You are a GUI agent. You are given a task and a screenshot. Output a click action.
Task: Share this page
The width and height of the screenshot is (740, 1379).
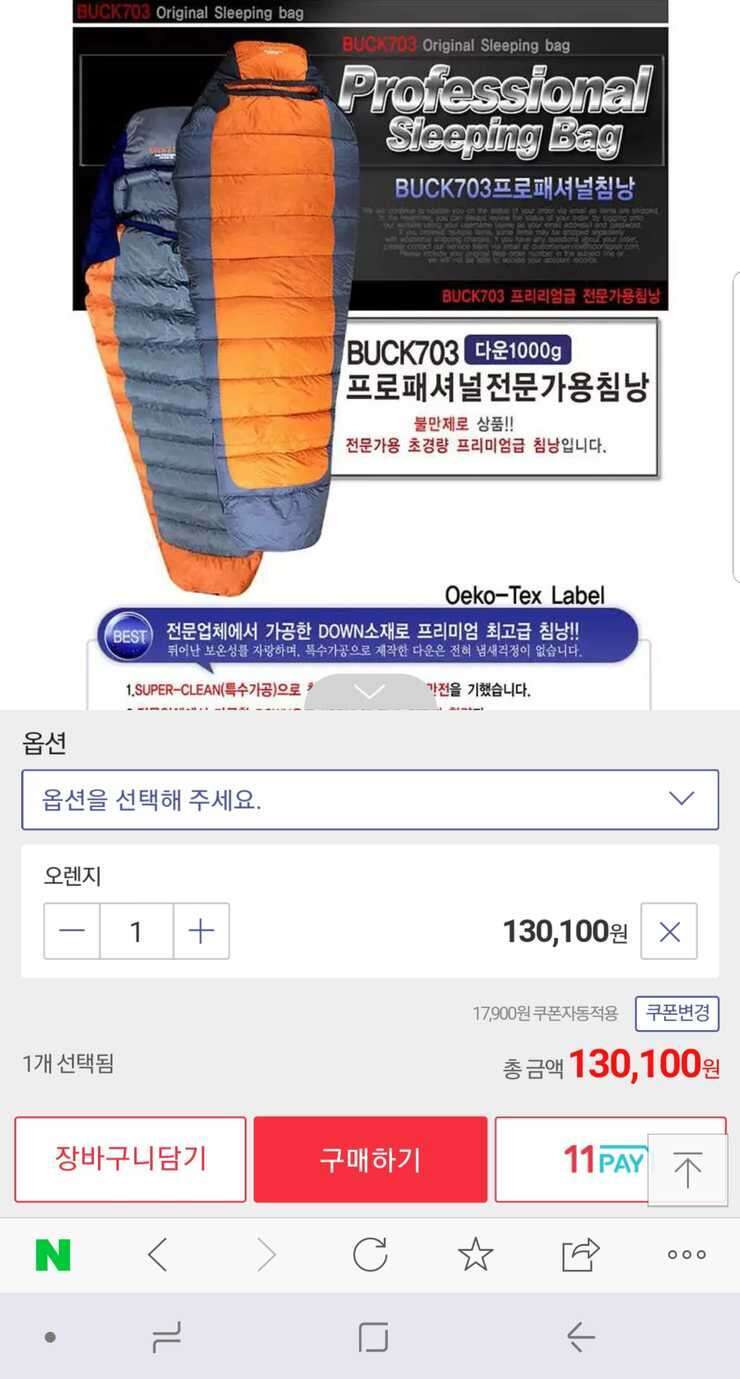[581, 1254]
